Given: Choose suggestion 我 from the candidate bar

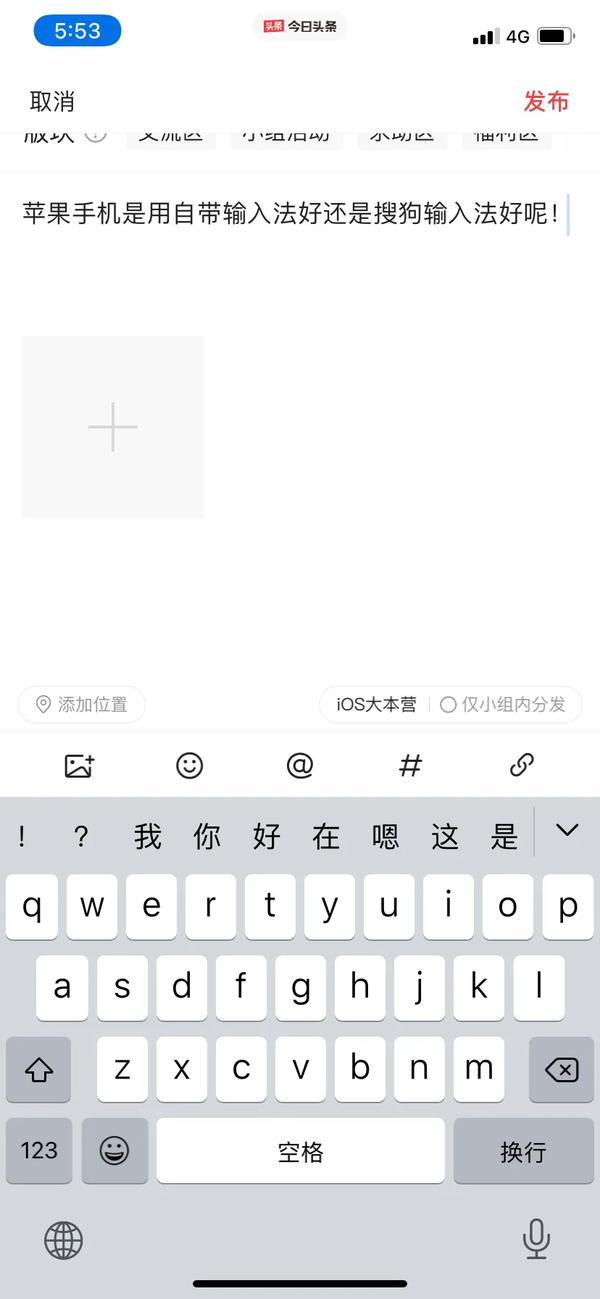Looking at the screenshot, I should [x=148, y=836].
